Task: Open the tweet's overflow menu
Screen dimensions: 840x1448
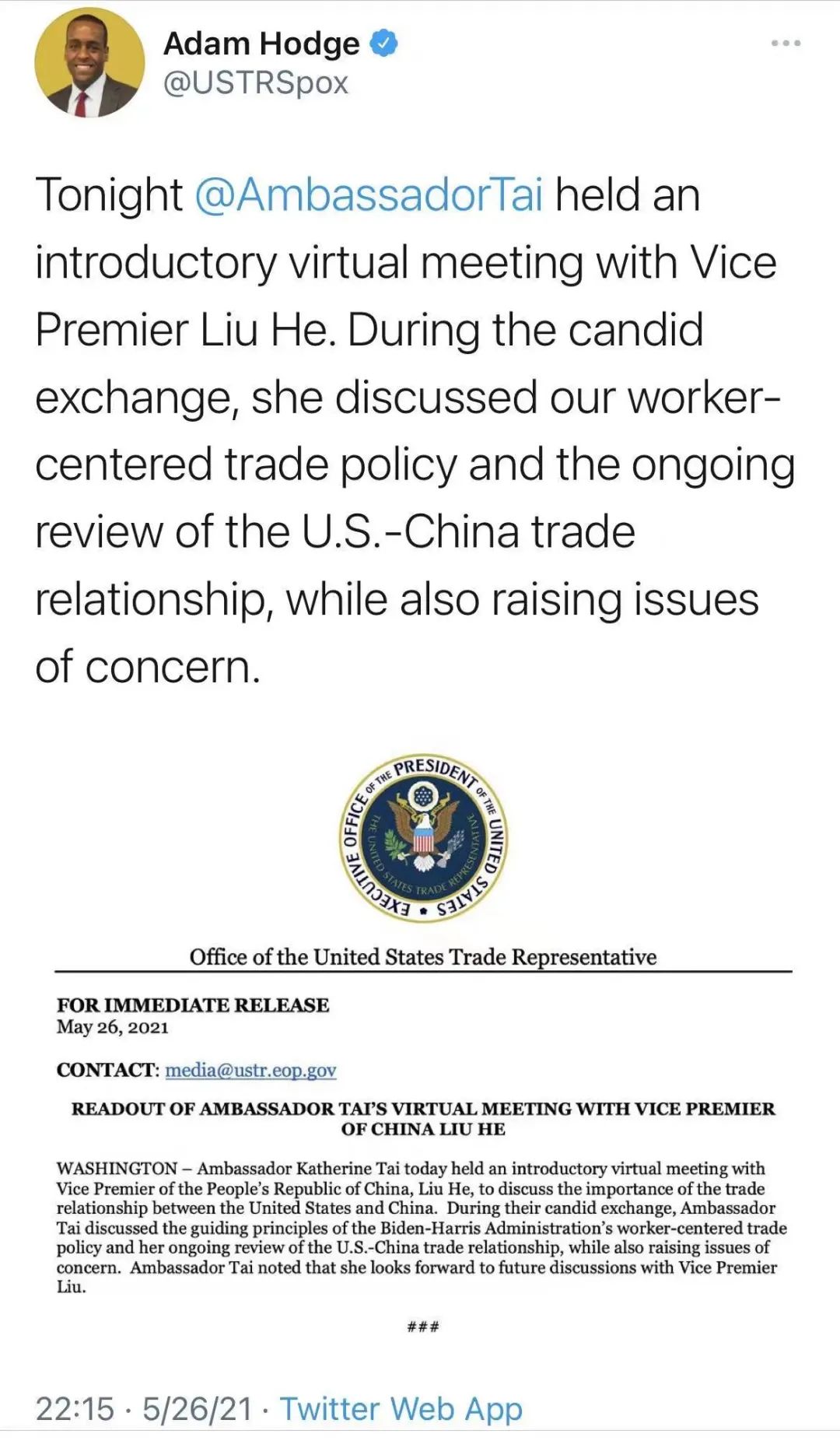Action: pyautogui.click(x=786, y=44)
